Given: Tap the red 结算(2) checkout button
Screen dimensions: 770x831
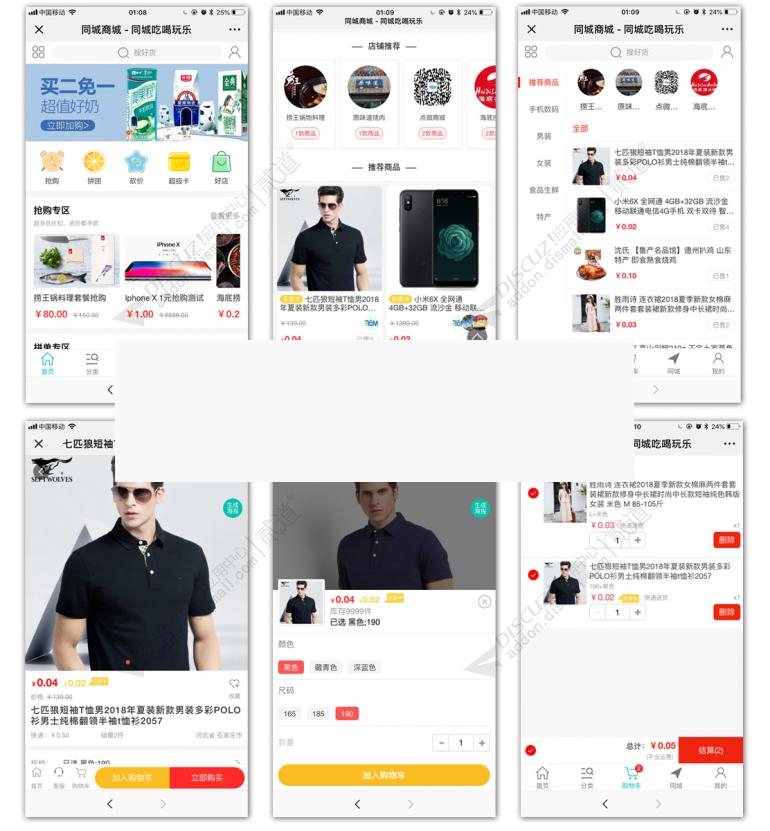Looking at the screenshot, I should (x=710, y=748).
